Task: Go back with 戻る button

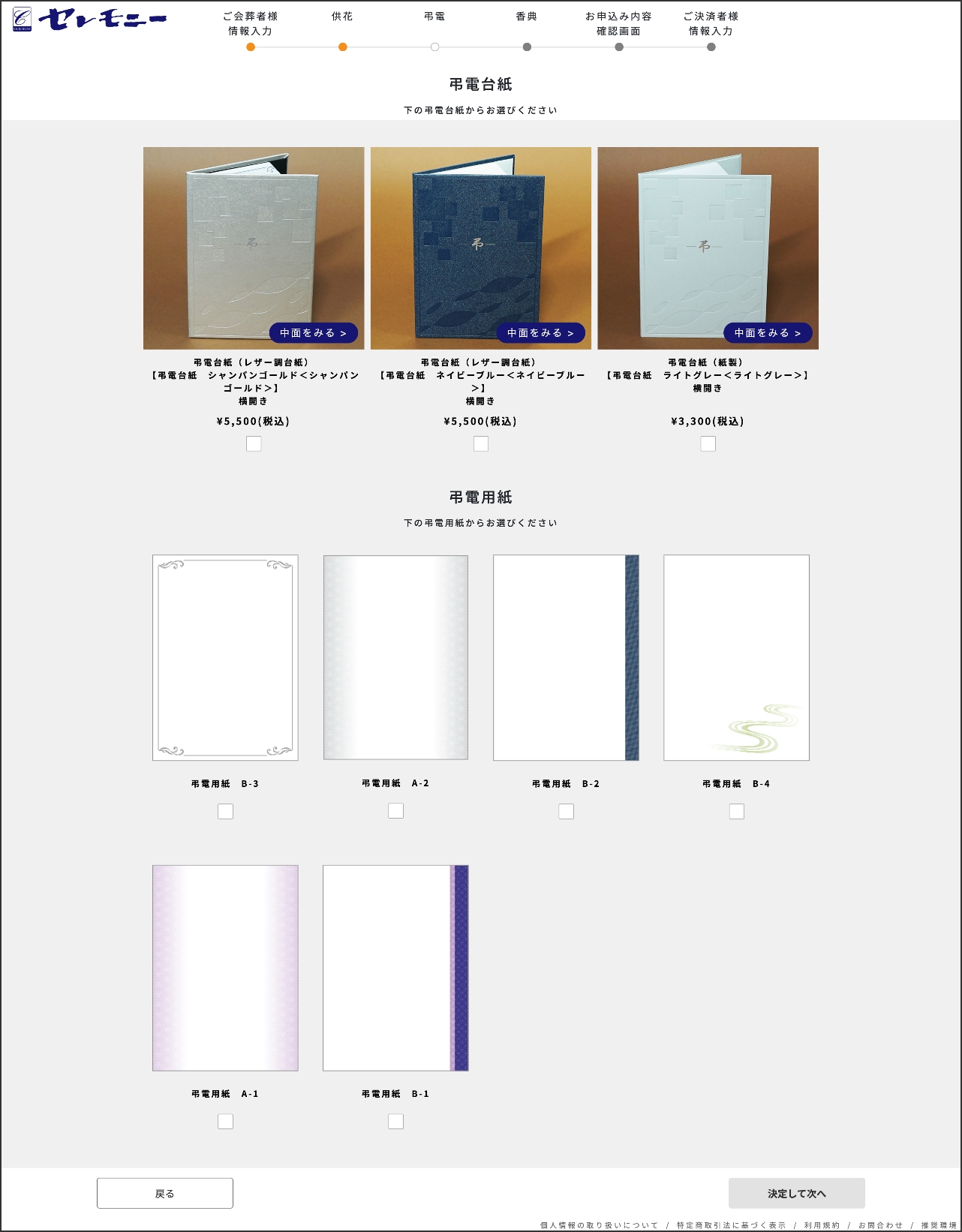Action: click(x=164, y=1193)
